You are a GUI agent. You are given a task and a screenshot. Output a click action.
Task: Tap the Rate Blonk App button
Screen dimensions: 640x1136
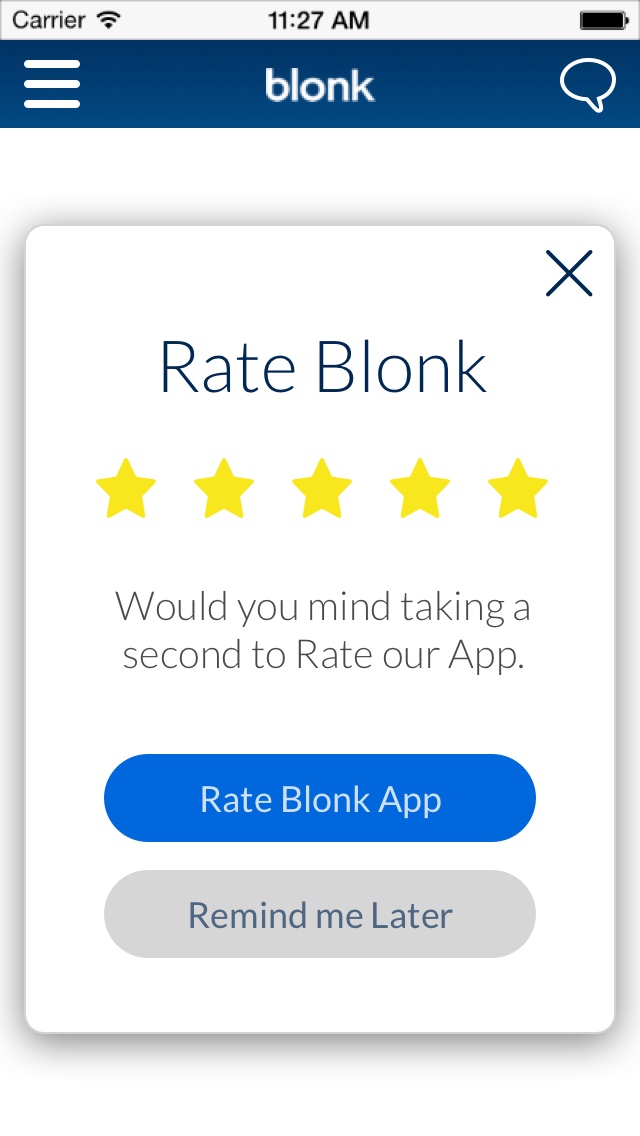320,798
